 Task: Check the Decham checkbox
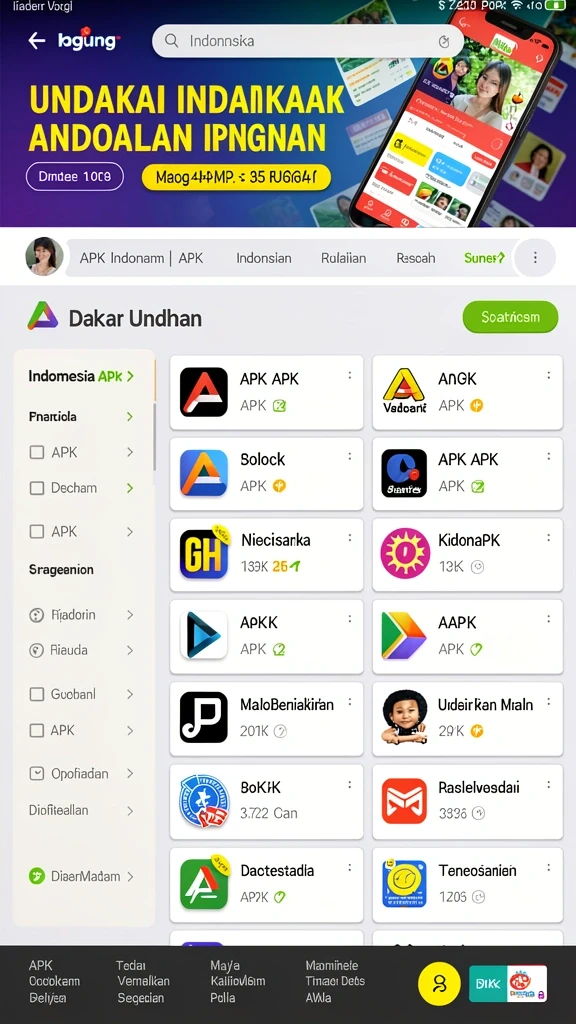[37, 488]
